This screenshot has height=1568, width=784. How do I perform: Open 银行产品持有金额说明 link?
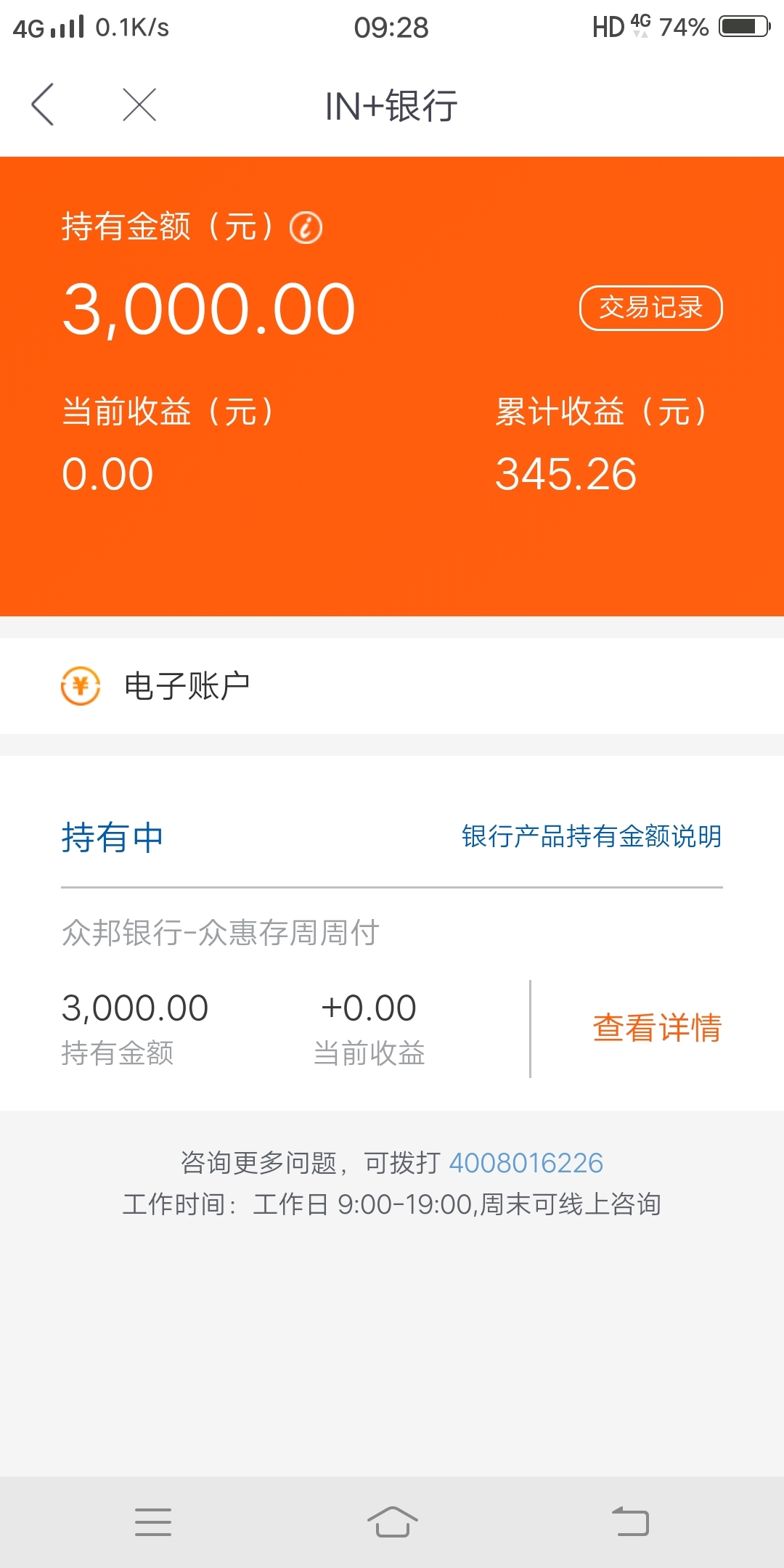pos(592,836)
